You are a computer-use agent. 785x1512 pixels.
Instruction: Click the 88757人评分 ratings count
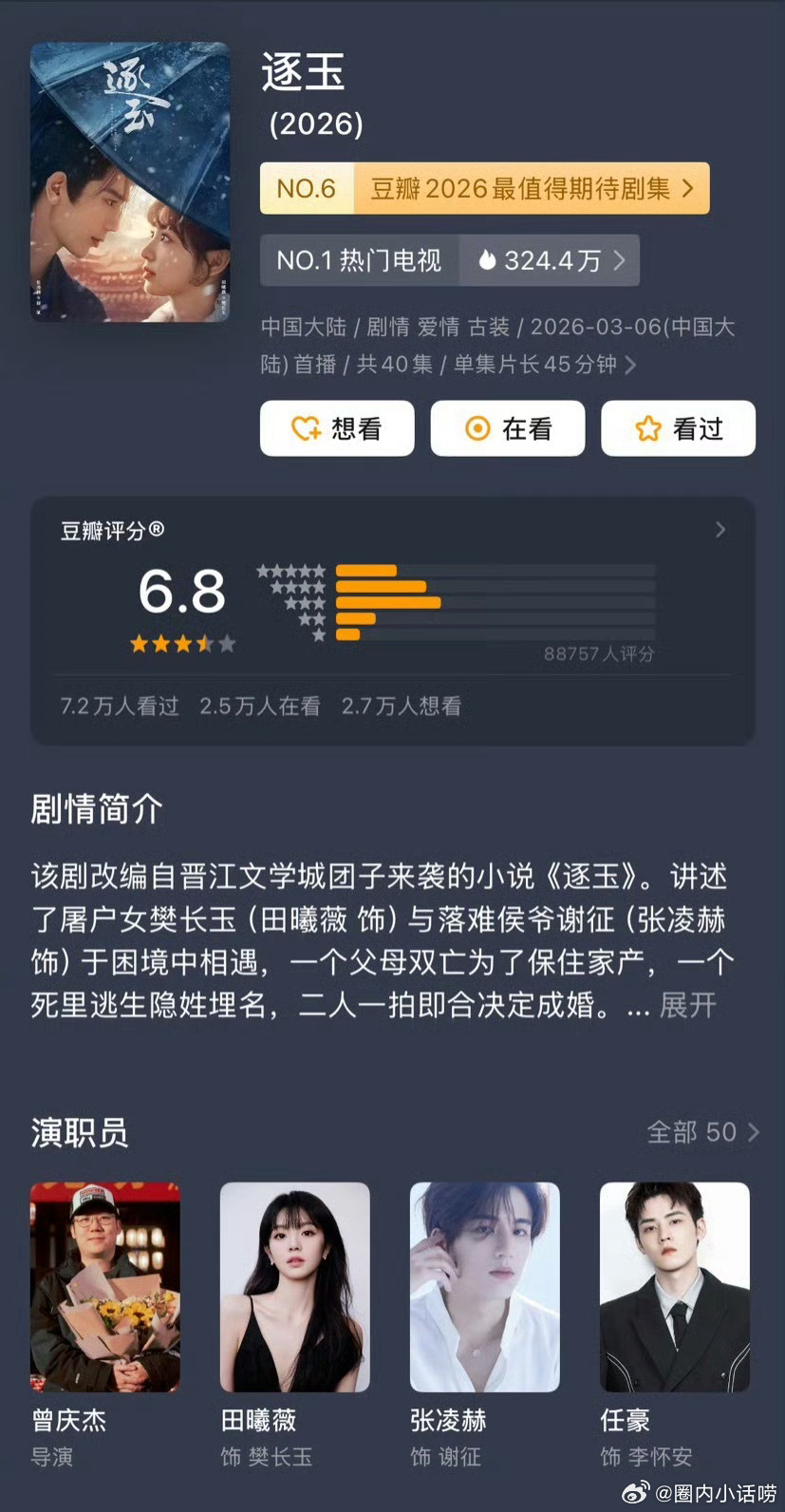pyautogui.click(x=598, y=654)
